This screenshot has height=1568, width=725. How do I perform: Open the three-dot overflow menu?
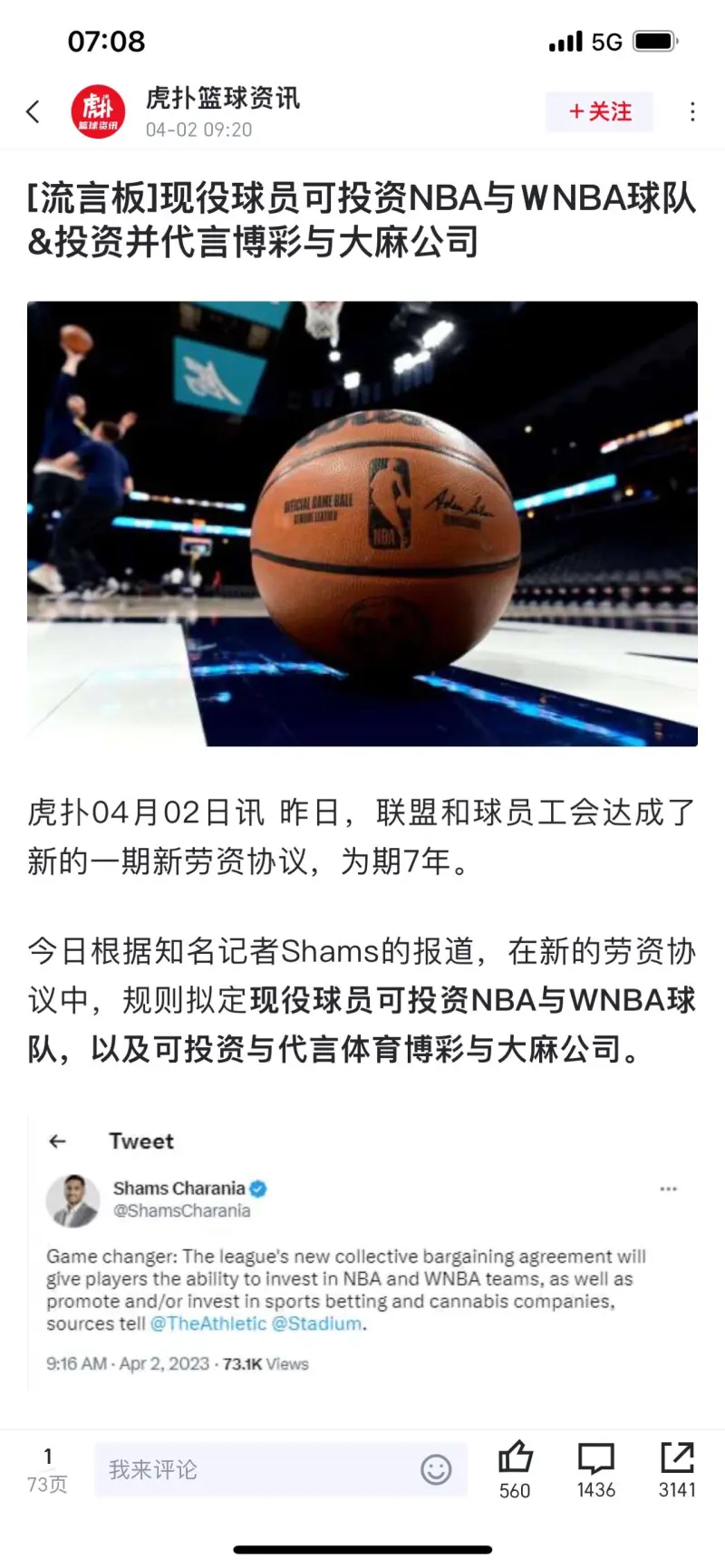(x=692, y=111)
